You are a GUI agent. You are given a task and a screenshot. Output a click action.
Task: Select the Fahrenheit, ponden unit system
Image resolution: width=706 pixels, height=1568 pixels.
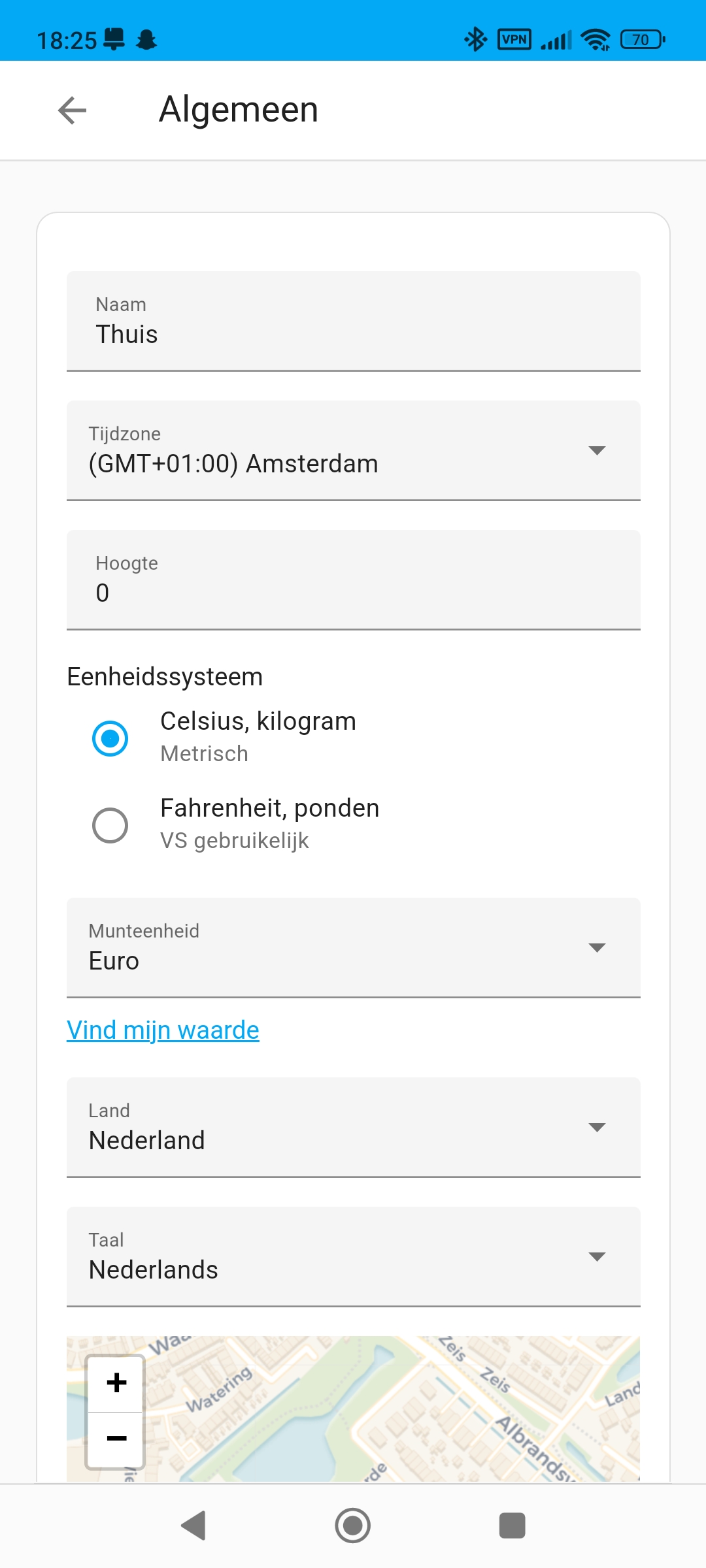pos(110,825)
